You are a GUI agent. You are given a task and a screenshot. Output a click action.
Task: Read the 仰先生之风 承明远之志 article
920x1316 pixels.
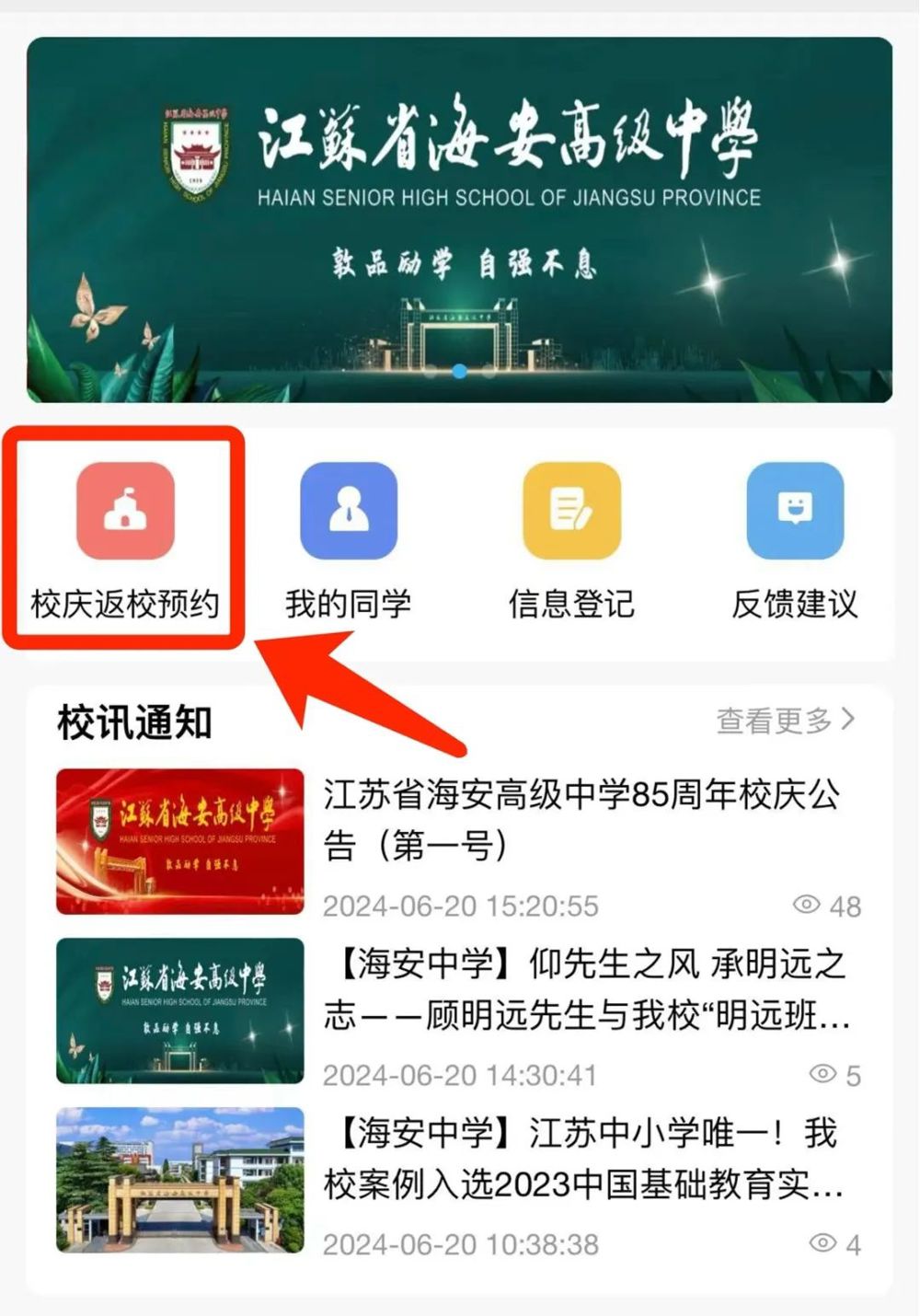pyautogui.click(x=585, y=989)
